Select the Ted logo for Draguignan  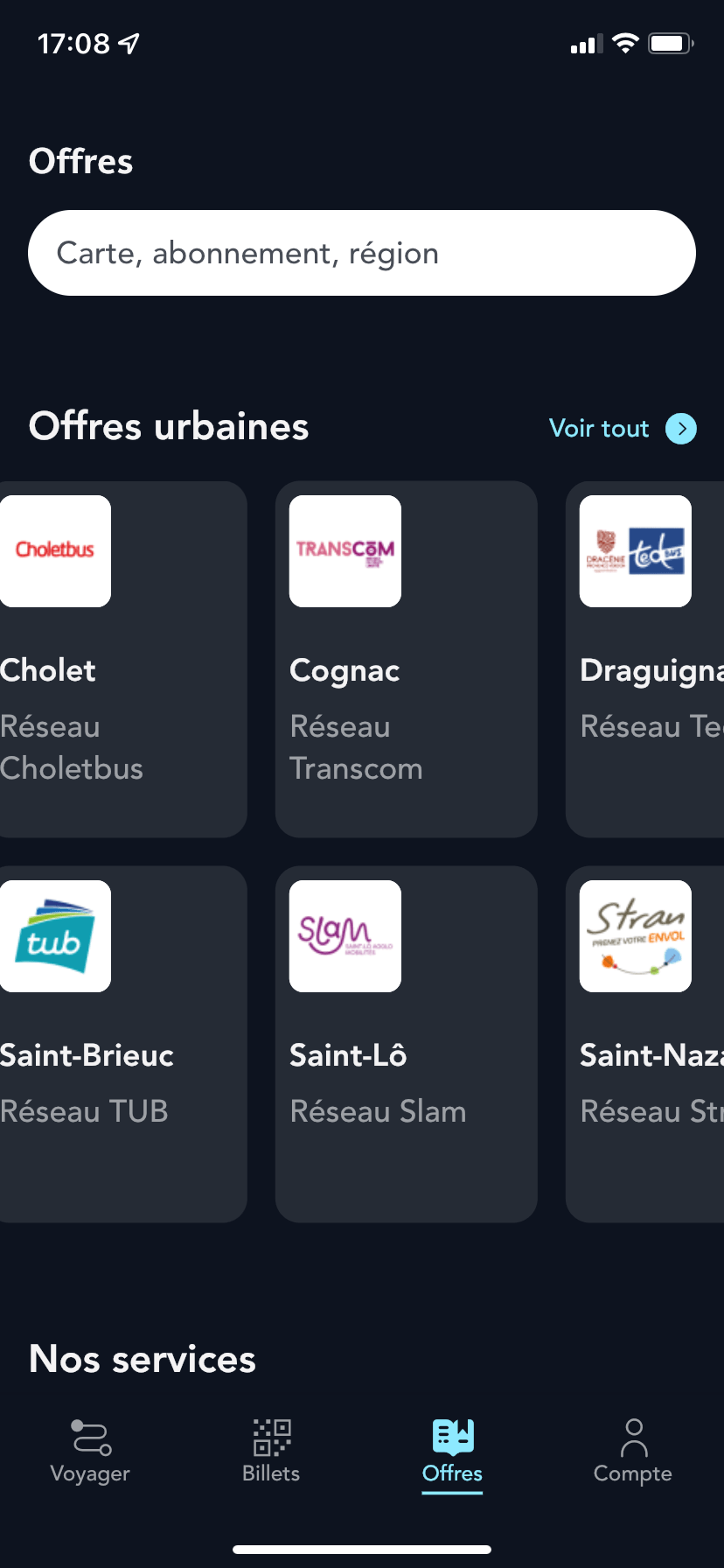[x=635, y=550]
